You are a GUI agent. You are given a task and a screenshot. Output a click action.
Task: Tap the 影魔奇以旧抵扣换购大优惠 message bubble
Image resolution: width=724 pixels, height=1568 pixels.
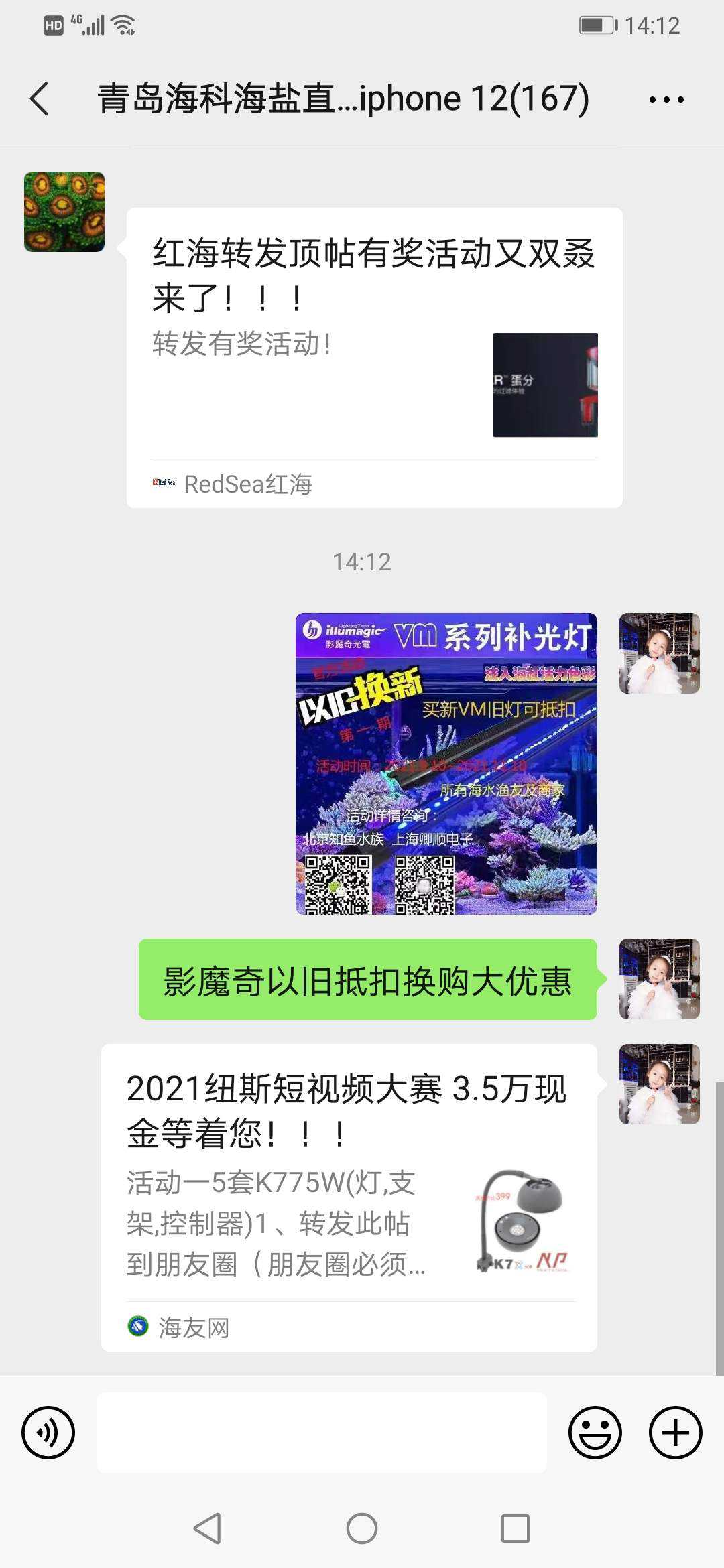tap(367, 980)
